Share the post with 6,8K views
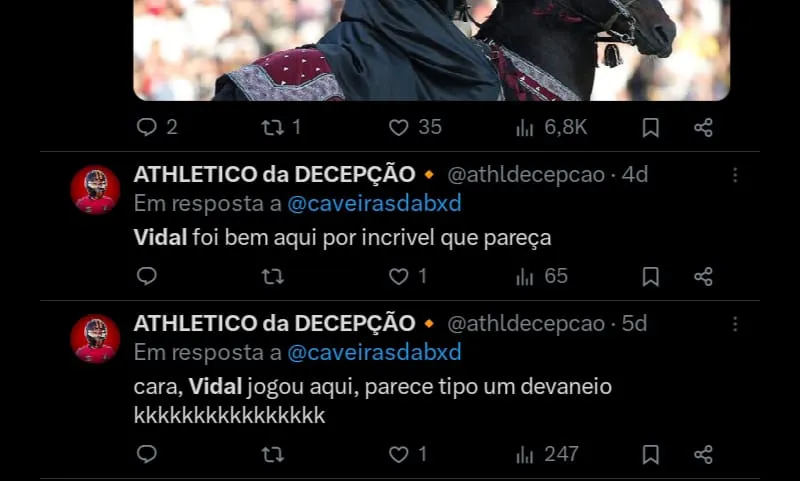800x481 pixels. [703, 127]
